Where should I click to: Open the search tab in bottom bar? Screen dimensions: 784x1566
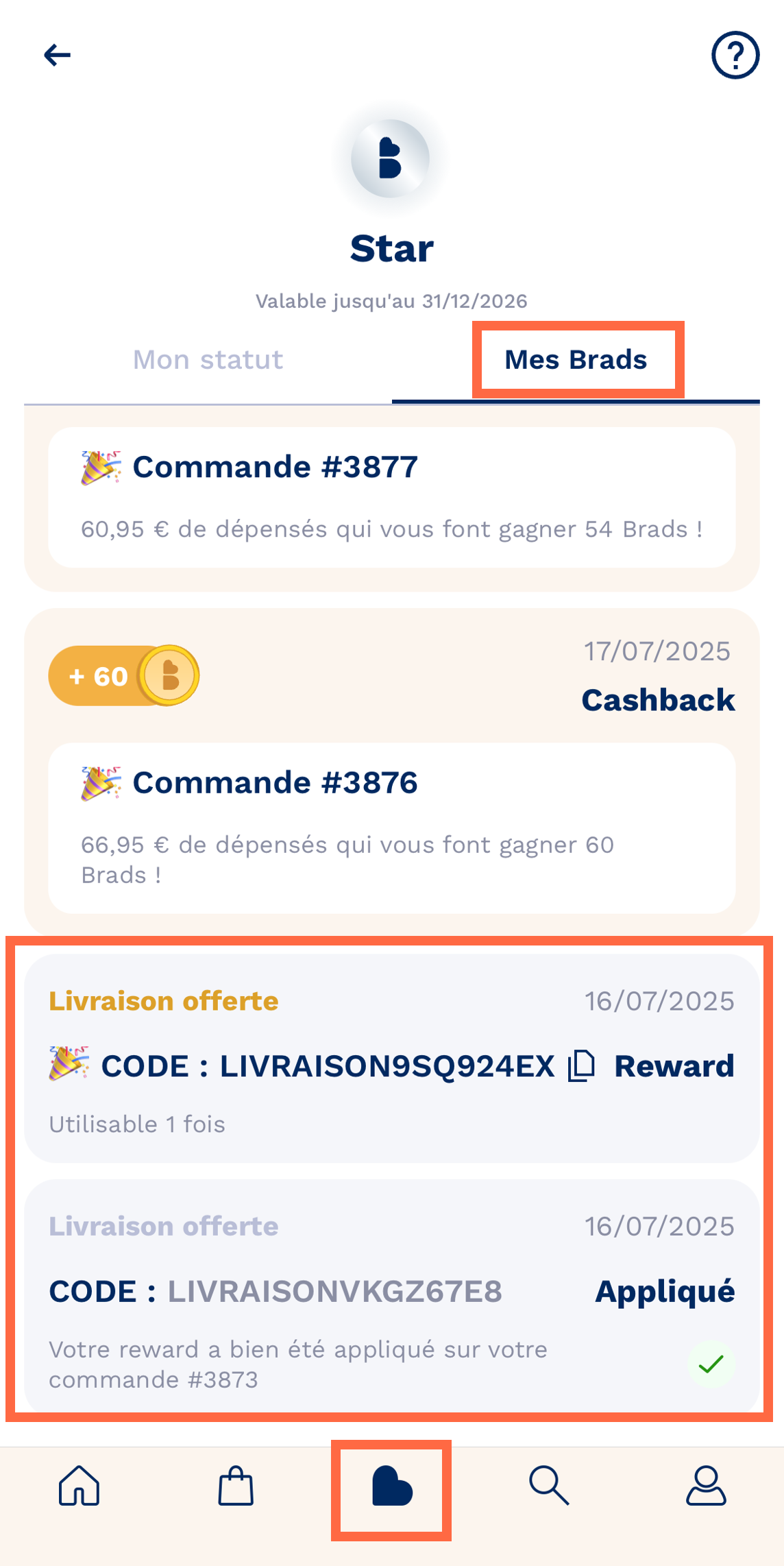tap(549, 1485)
